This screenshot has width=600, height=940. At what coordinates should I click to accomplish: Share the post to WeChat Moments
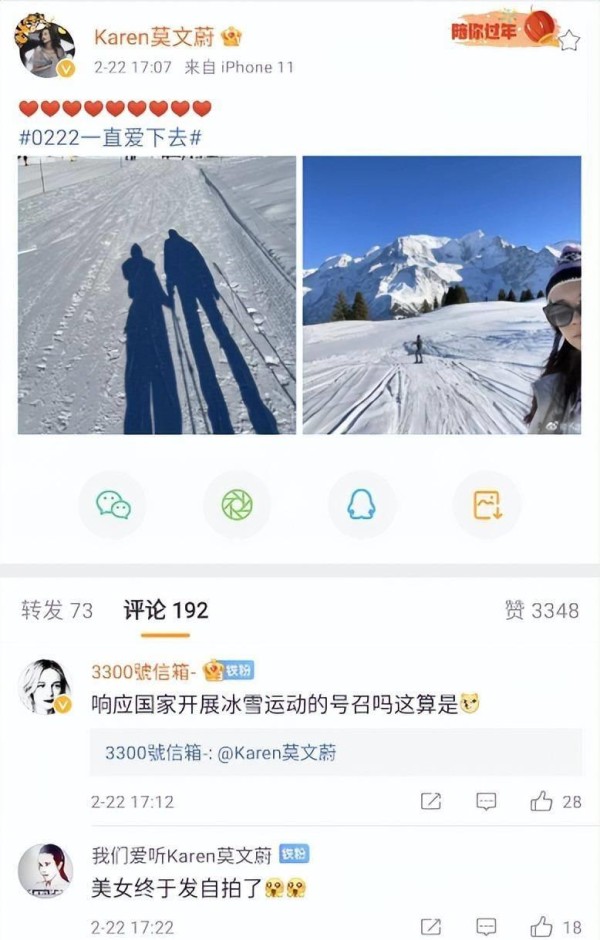pos(237,505)
